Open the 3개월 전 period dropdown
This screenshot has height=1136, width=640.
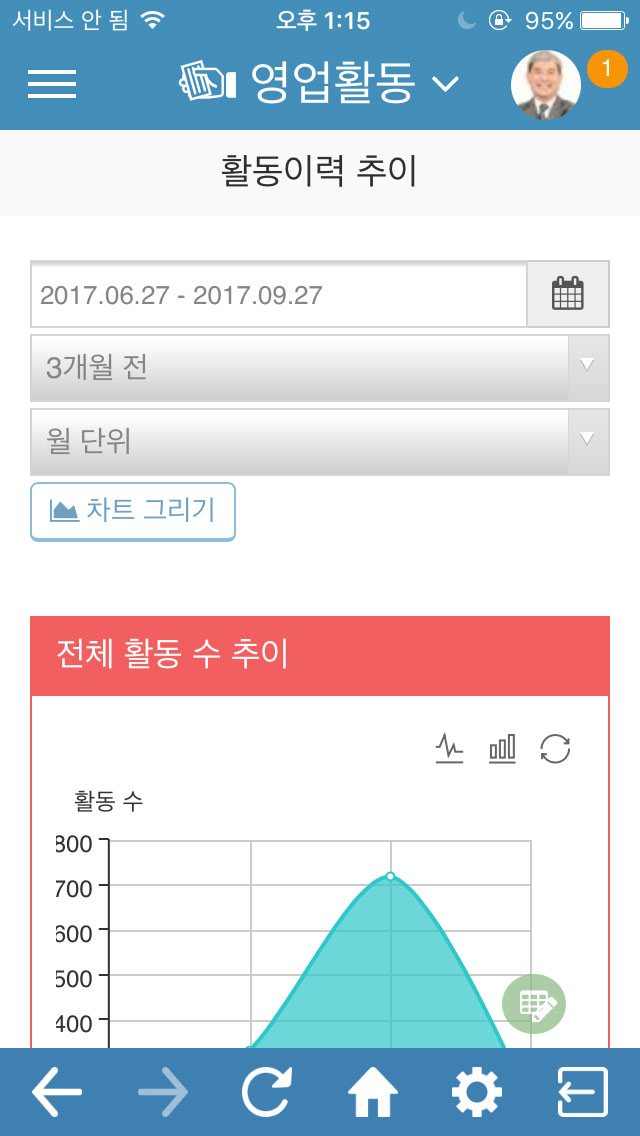[x=320, y=368]
